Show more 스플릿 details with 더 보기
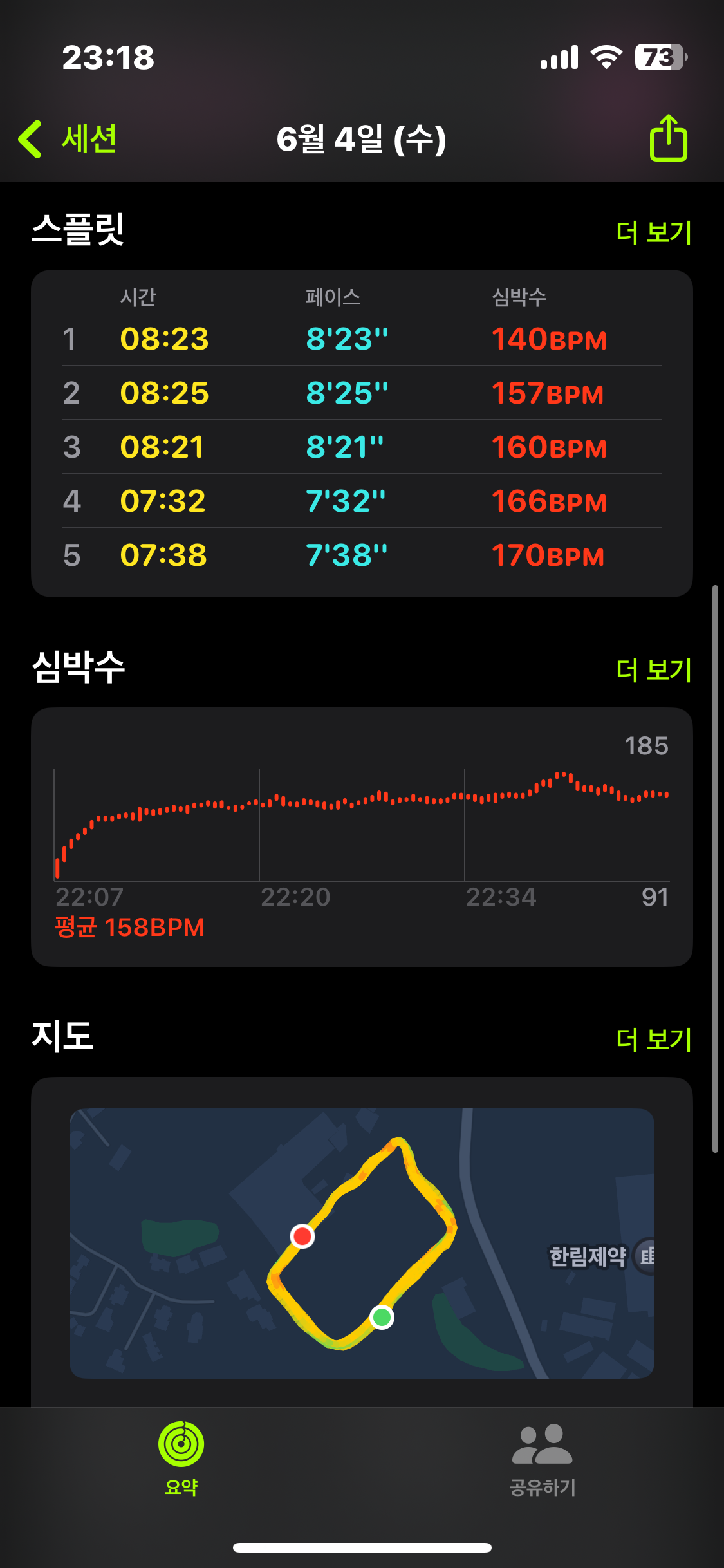The height and width of the screenshot is (1568, 724). click(653, 232)
